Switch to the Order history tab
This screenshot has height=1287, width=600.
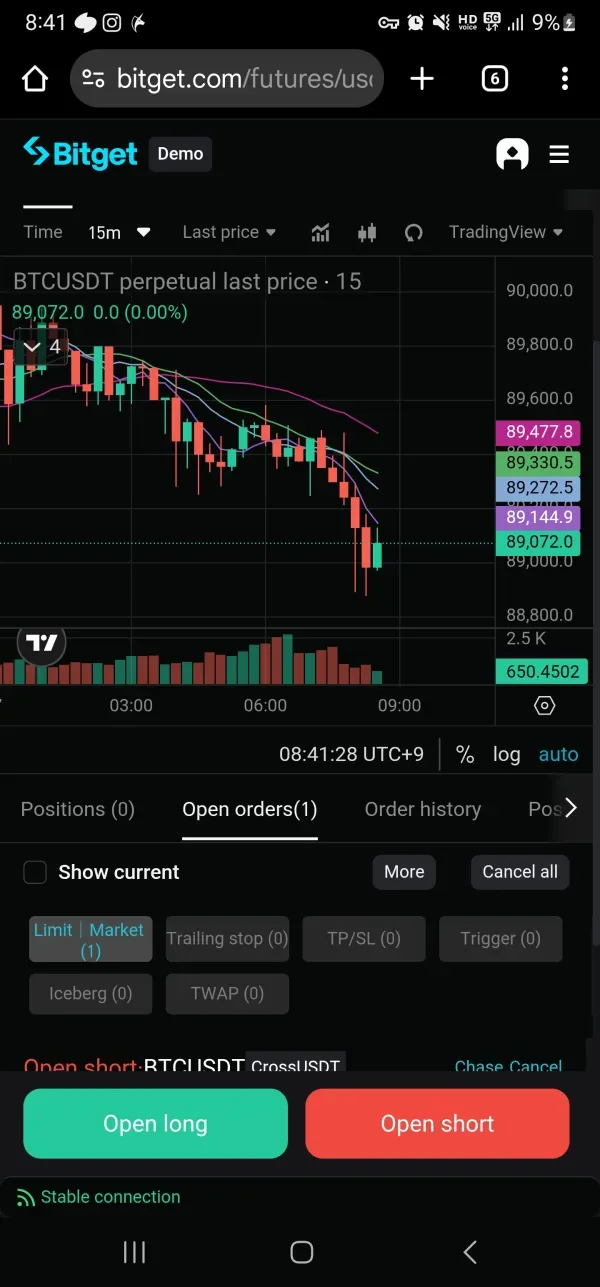(x=422, y=809)
